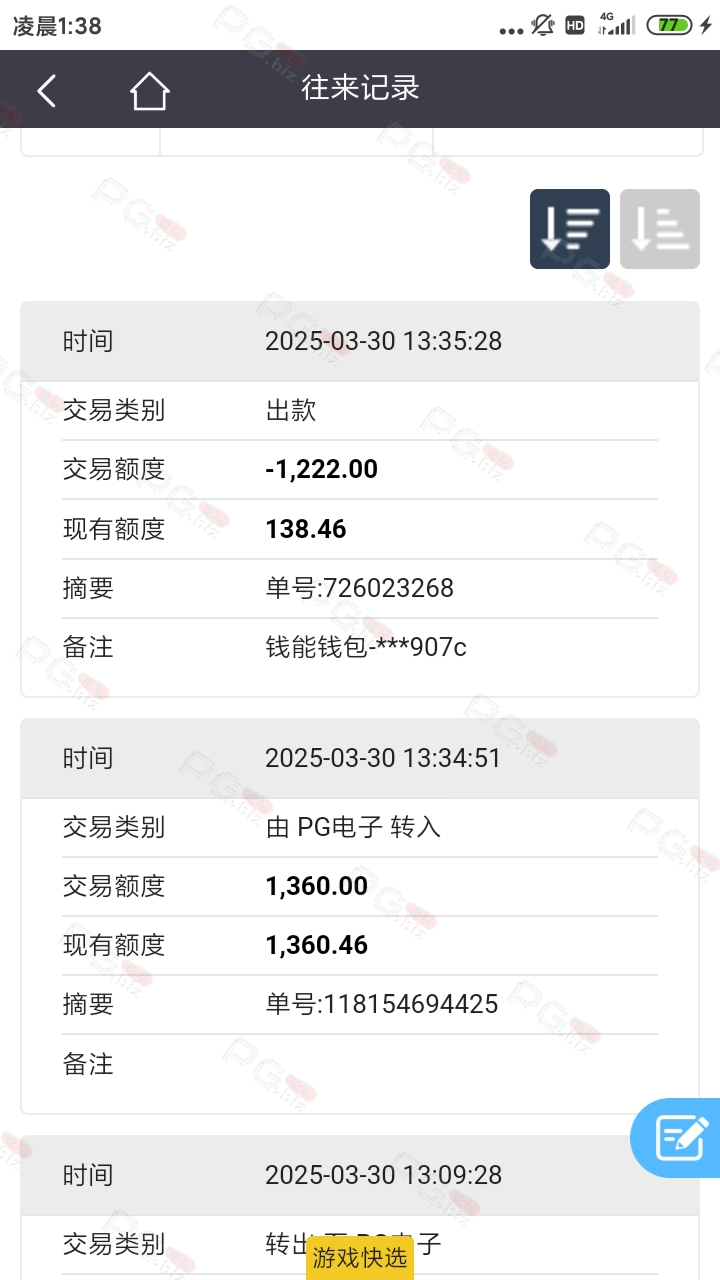The width and height of the screenshot is (720, 1280).
Task: Sort records in descending order
Action: pos(570,229)
